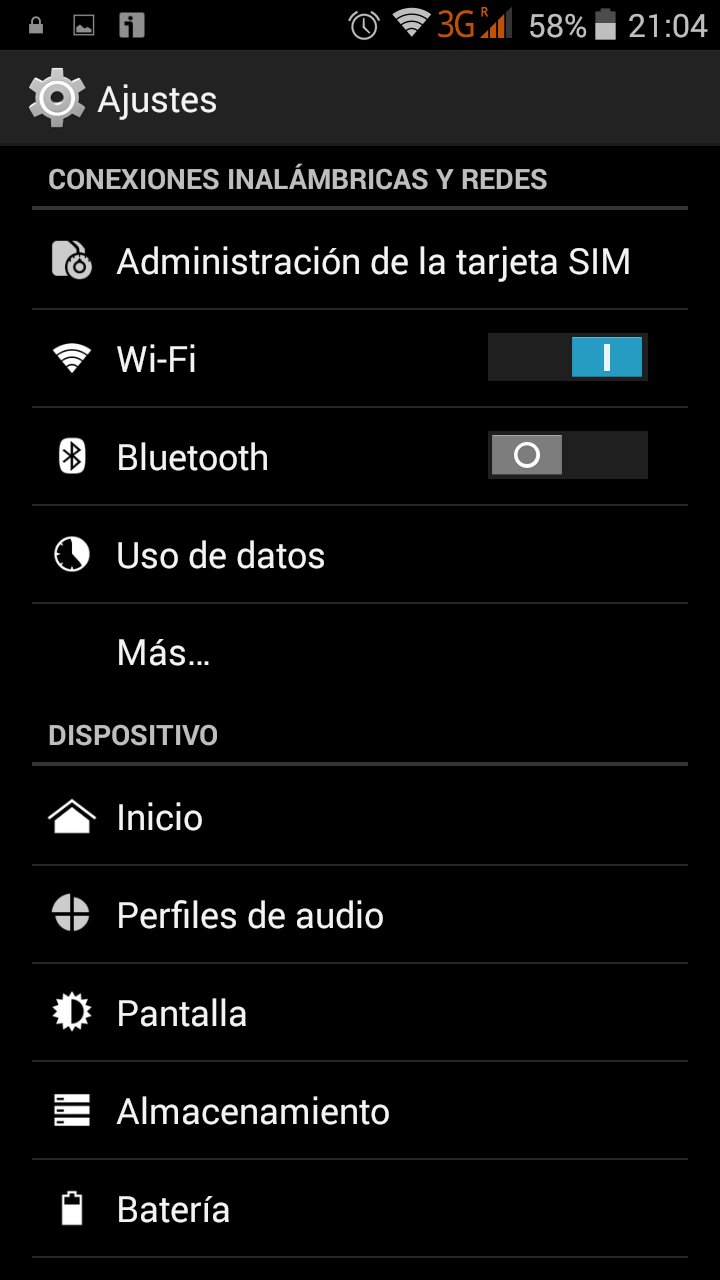Open Administración de la tarjeta SIM
Image resolution: width=720 pixels, height=1280 pixels.
[360, 261]
